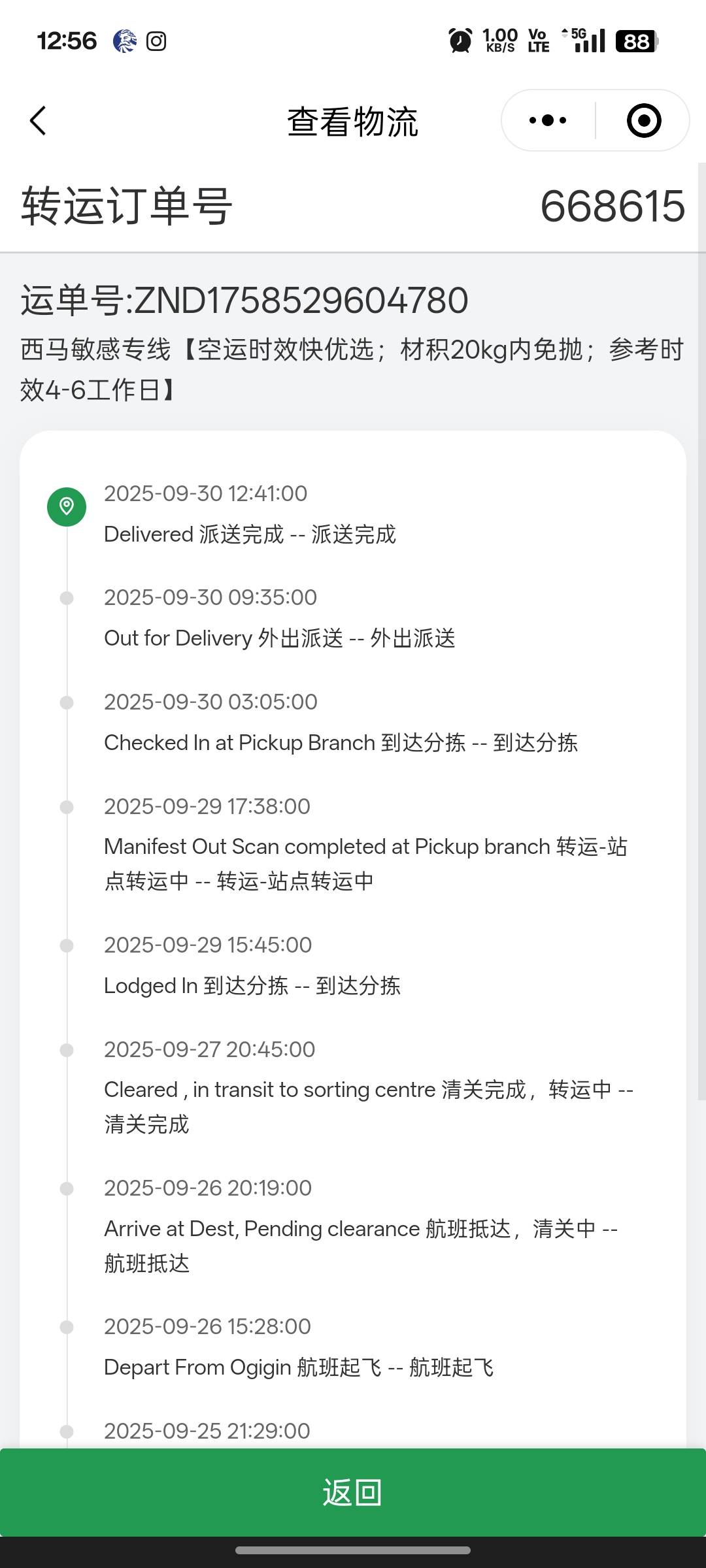Viewport: 706px width, 1568px height.
Task: Close the mini-program with the circle icon
Action: tap(643, 121)
